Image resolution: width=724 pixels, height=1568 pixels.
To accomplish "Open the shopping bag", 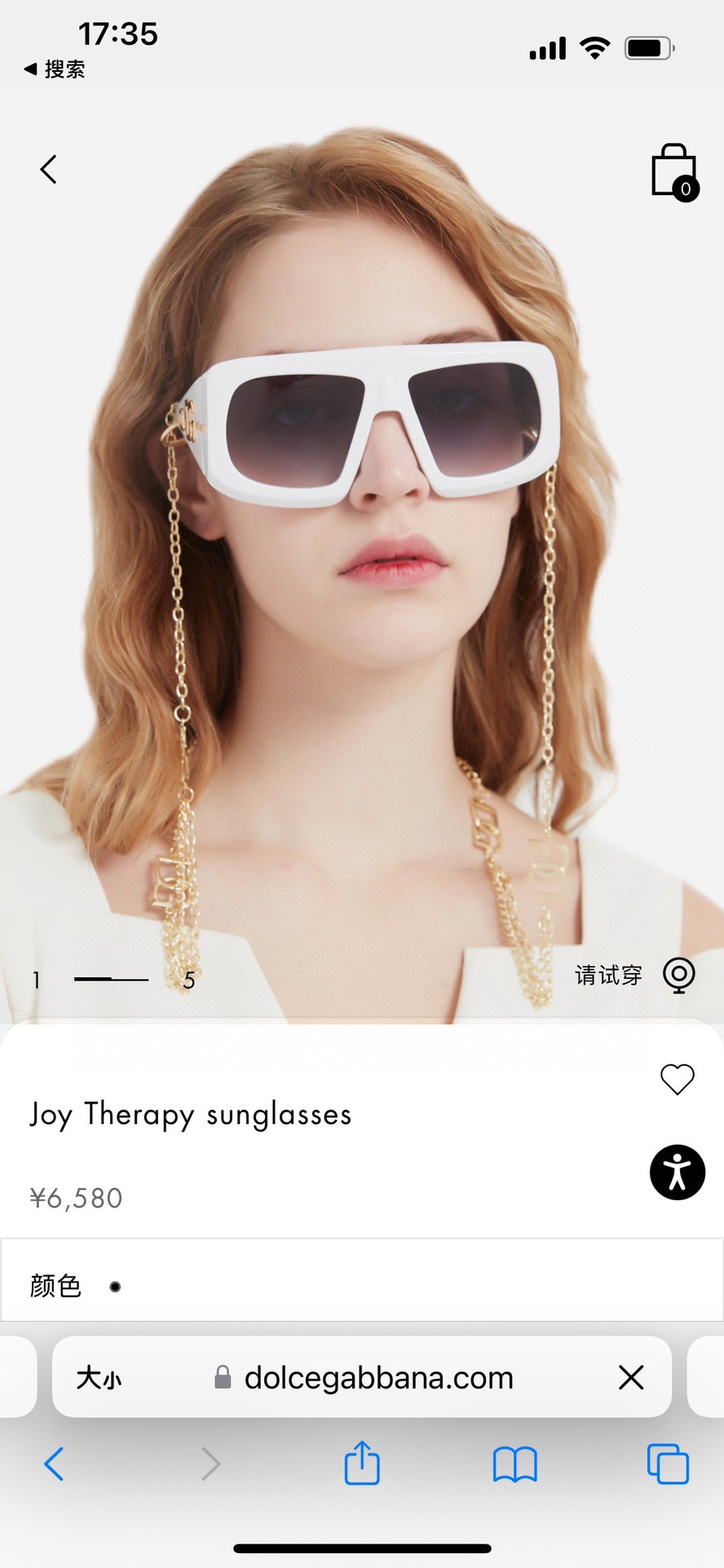I will pyautogui.click(x=674, y=172).
